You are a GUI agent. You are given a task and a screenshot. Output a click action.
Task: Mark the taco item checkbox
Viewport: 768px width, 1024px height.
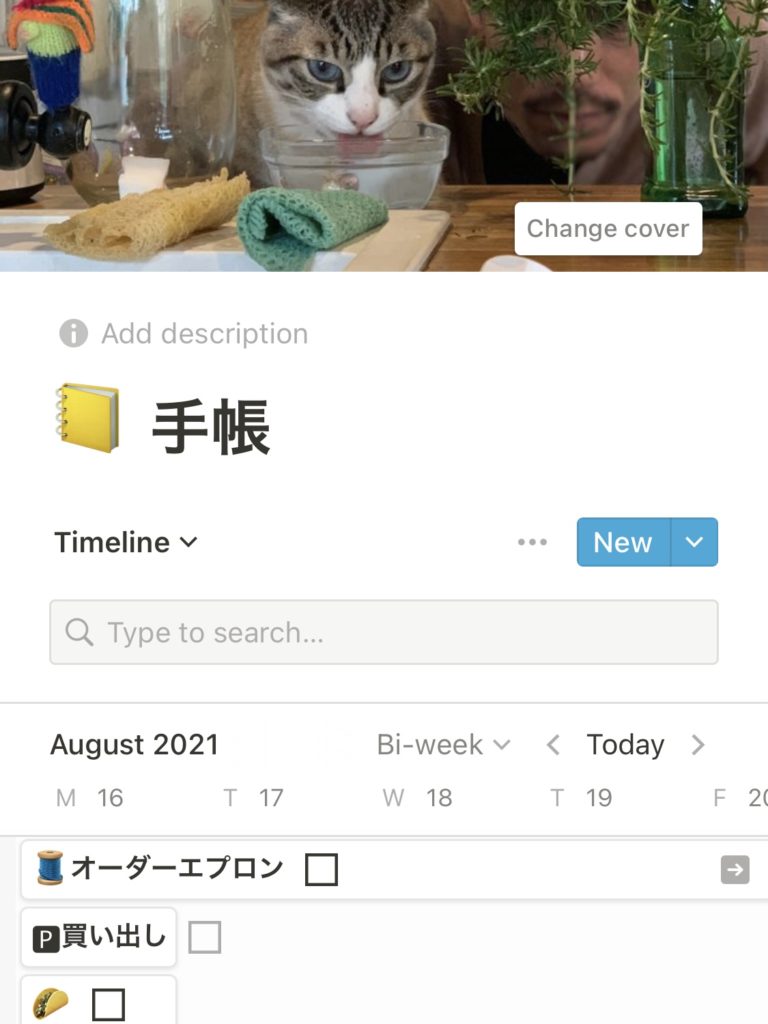(108, 1004)
